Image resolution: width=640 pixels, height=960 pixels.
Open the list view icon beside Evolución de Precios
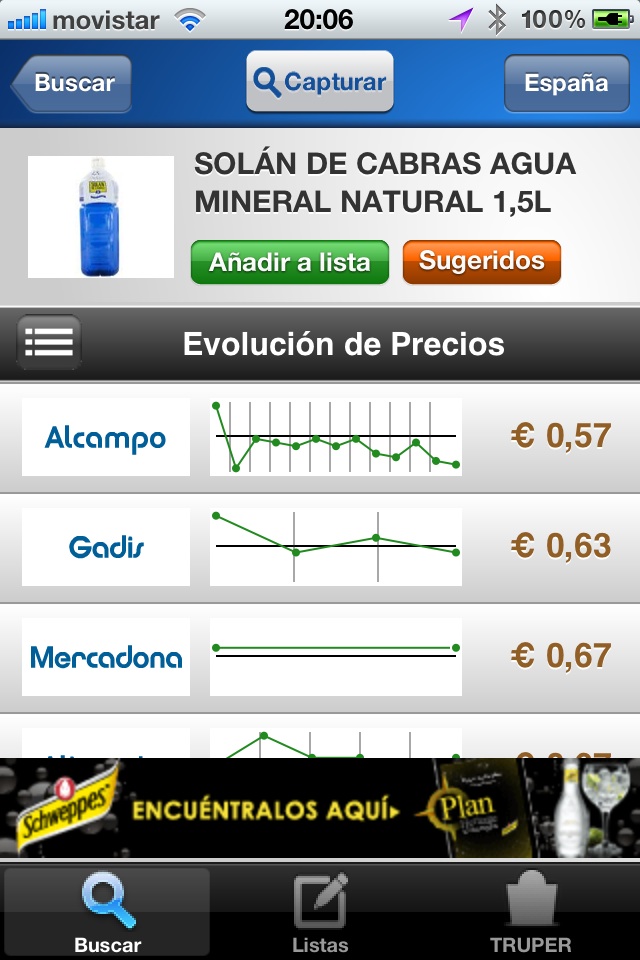(49, 344)
